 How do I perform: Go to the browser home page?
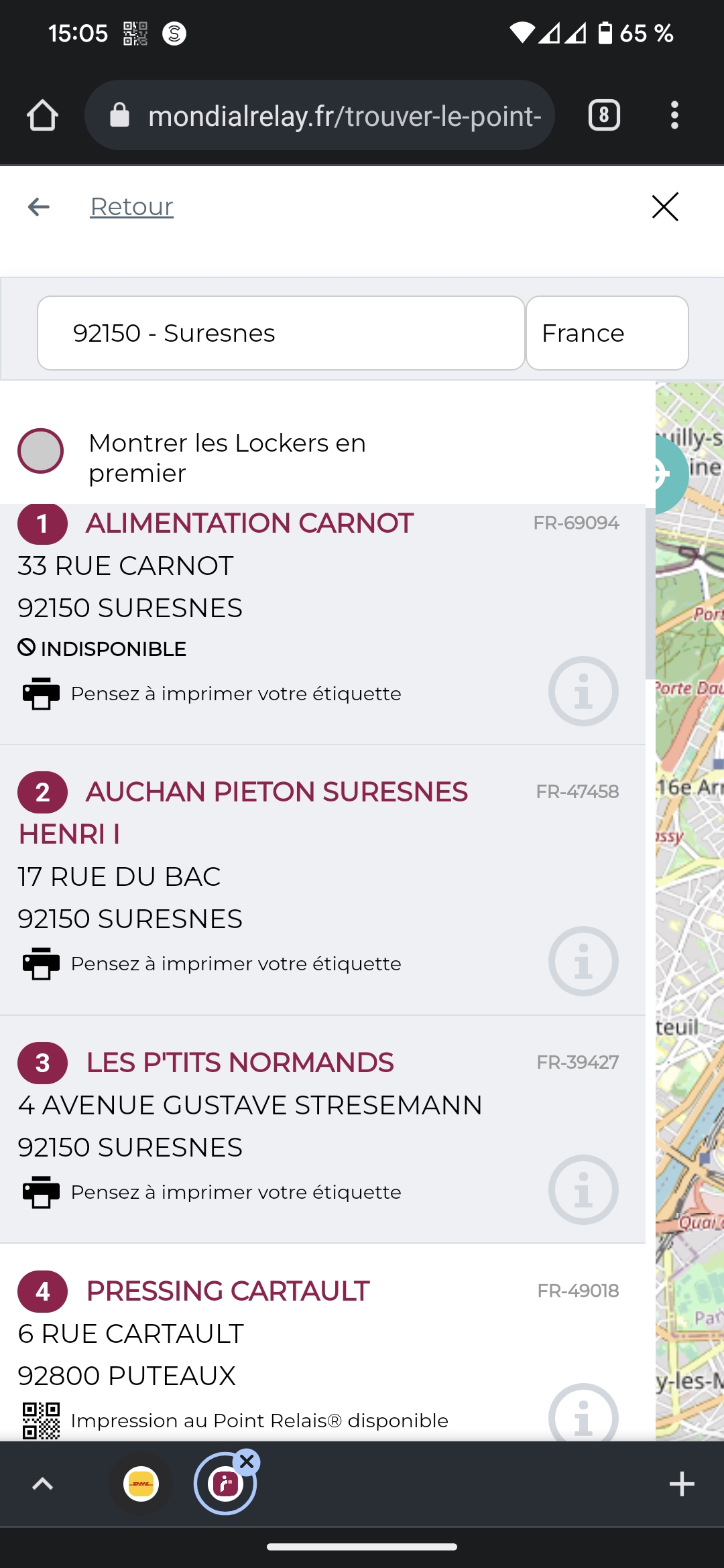pyautogui.click(x=42, y=115)
